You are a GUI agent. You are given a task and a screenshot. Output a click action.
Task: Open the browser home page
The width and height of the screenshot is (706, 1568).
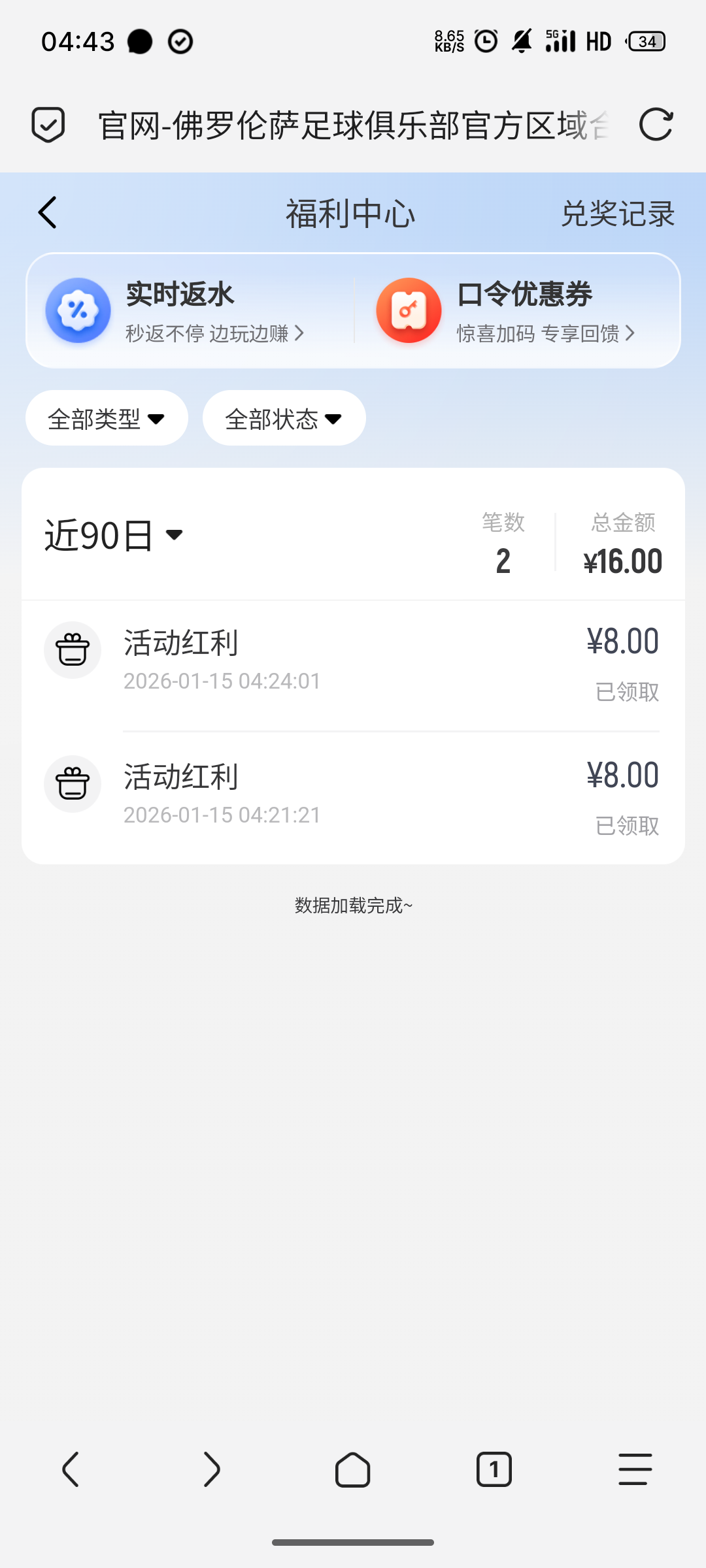(353, 1470)
